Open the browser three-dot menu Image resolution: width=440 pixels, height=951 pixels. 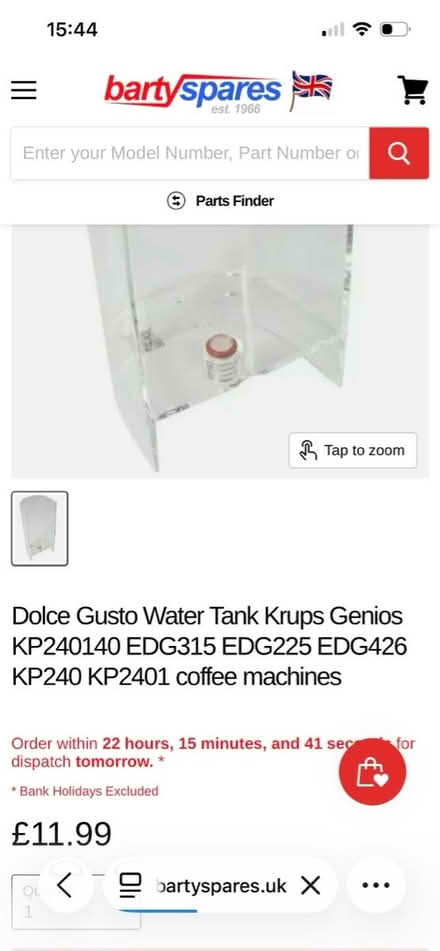click(x=376, y=885)
